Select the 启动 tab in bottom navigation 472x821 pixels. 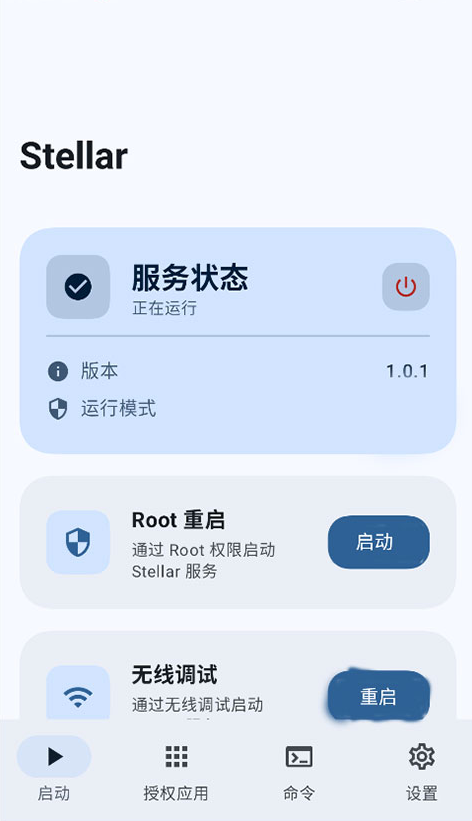(53, 772)
